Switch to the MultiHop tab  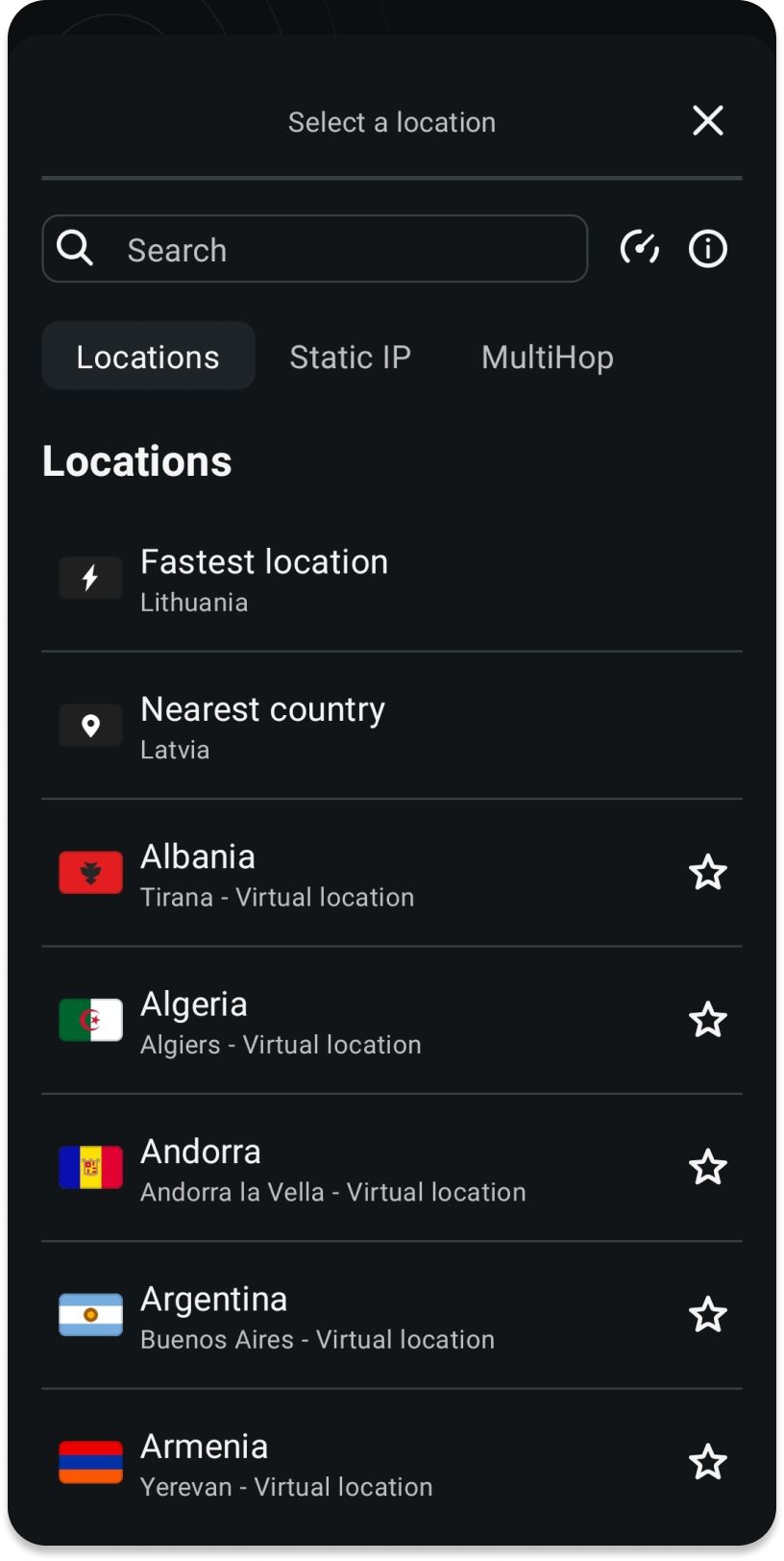click(547, 357)
